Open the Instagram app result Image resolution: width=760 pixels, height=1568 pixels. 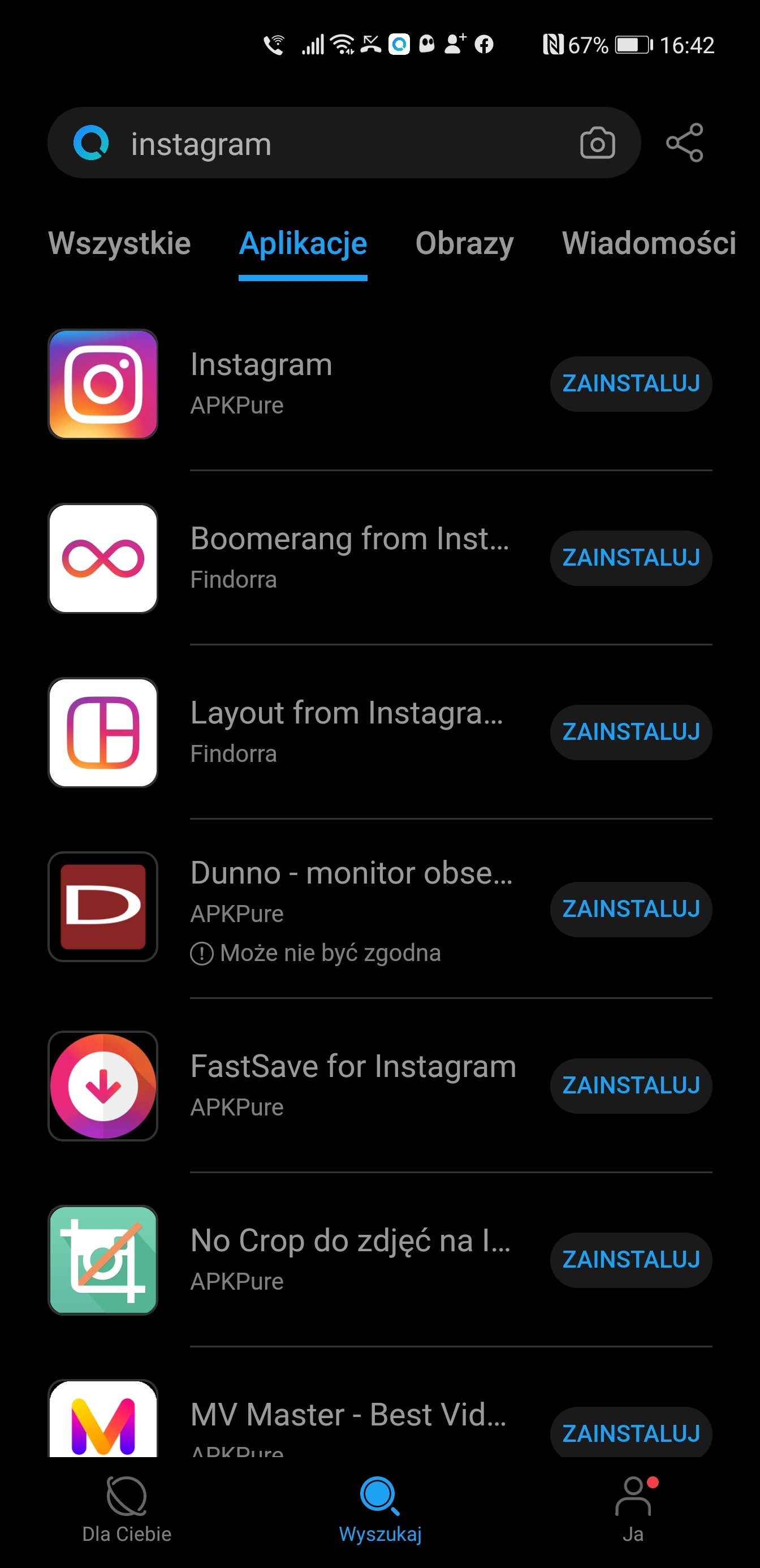pyautogui.click(x=298, y=384)
